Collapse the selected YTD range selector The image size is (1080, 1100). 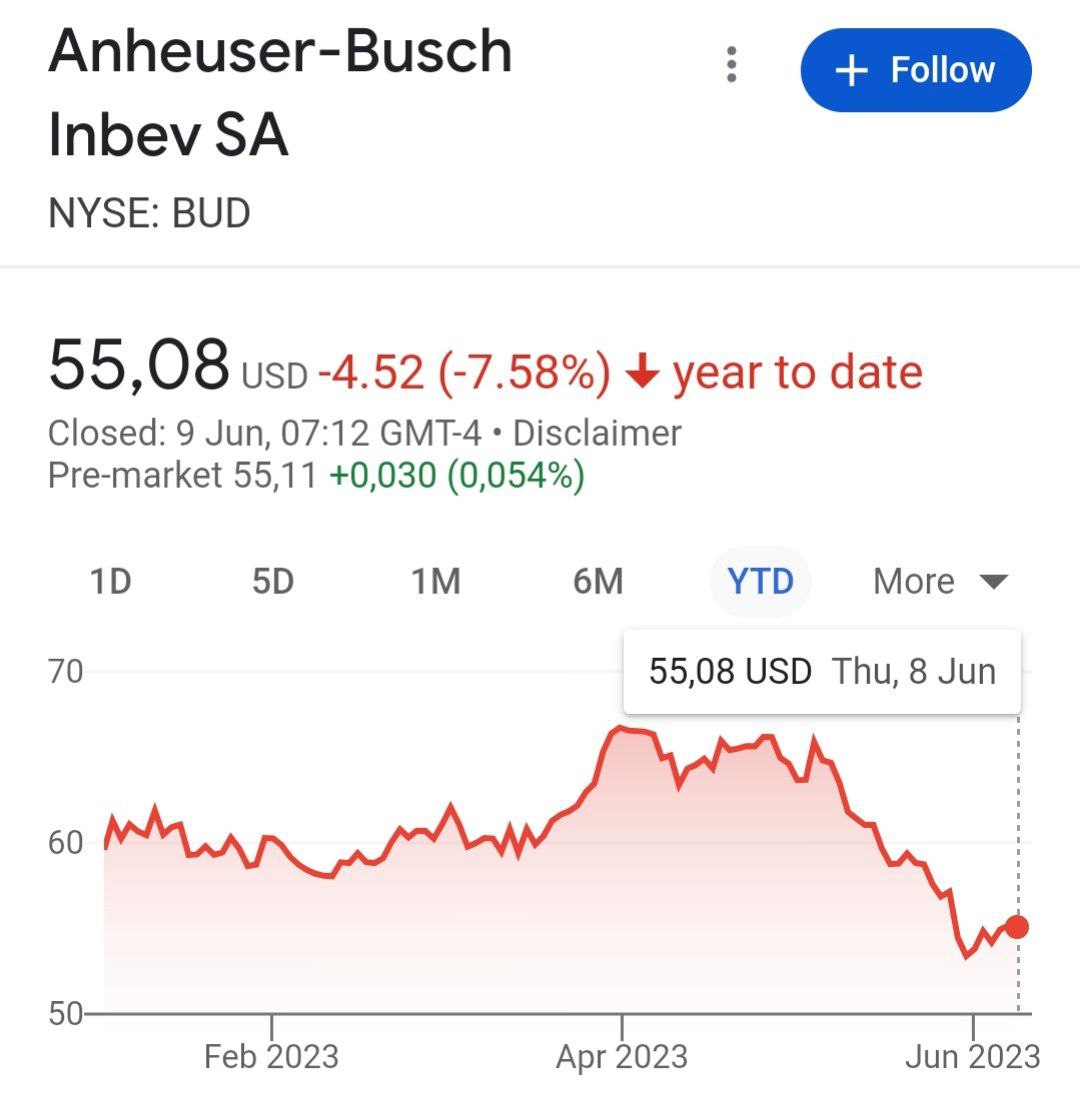pyautogui.click(x=759, y=580)
